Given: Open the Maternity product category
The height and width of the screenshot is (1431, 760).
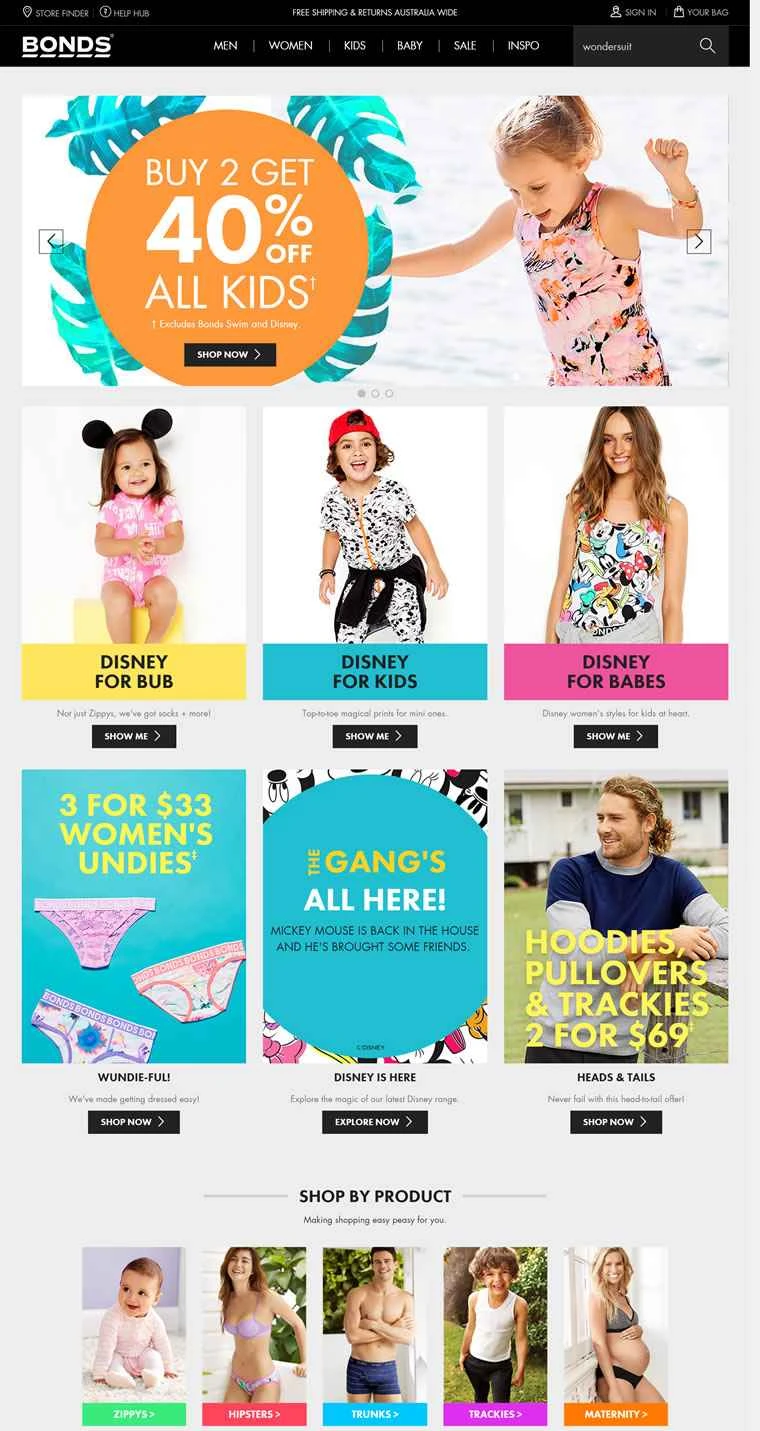Looking at the screenshot, I should [x=615, y=1414].
